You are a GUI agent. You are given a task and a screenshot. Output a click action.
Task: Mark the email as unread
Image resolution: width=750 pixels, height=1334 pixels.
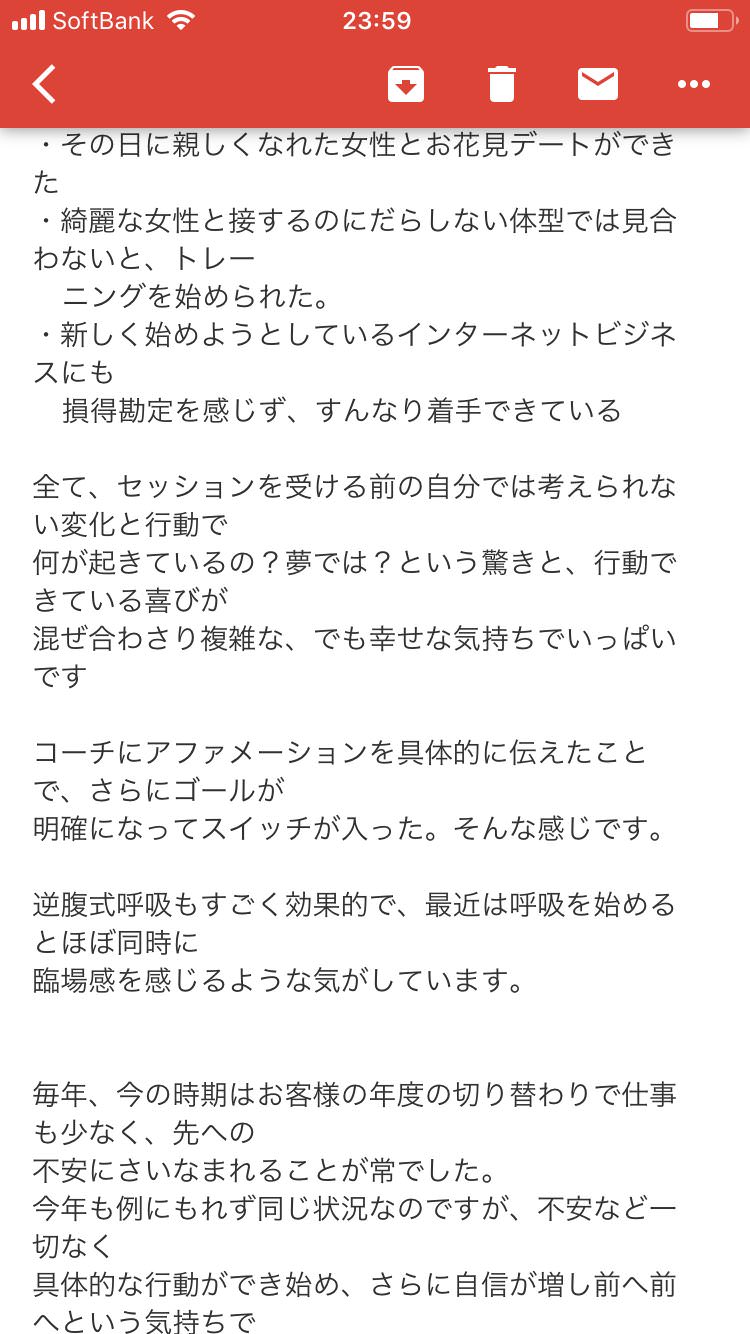pos(598,85)
